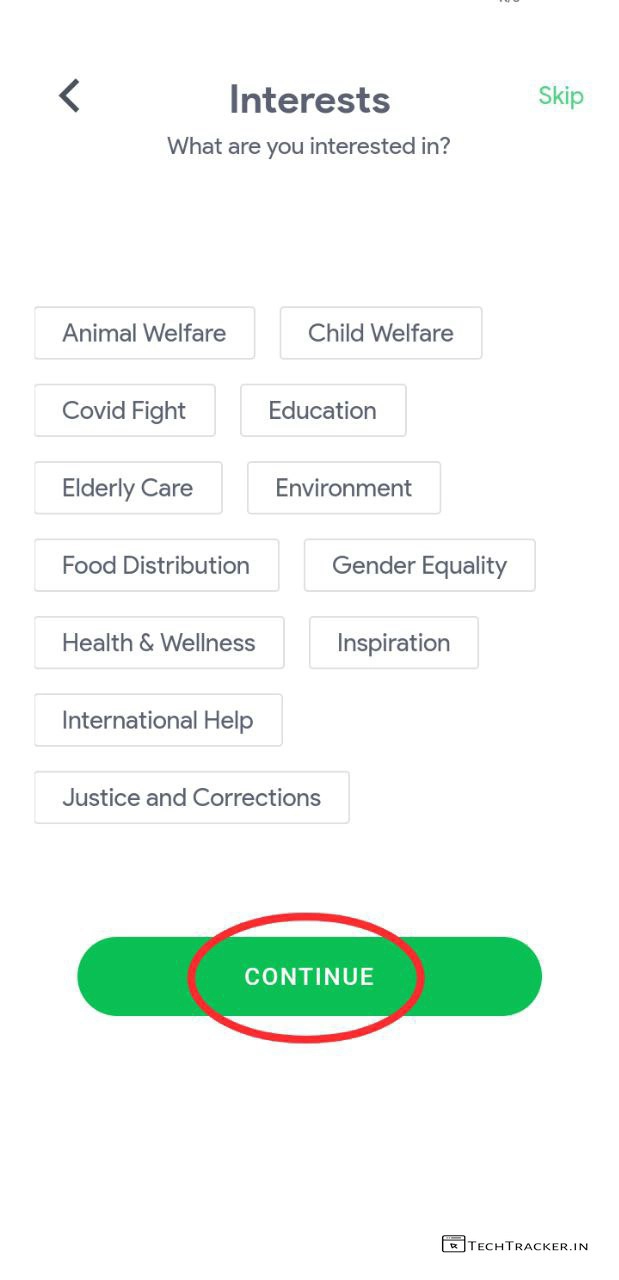Tap the Elderly Care chip
619x1280 pixels.
pyautogui.click(x=127, y=488)
